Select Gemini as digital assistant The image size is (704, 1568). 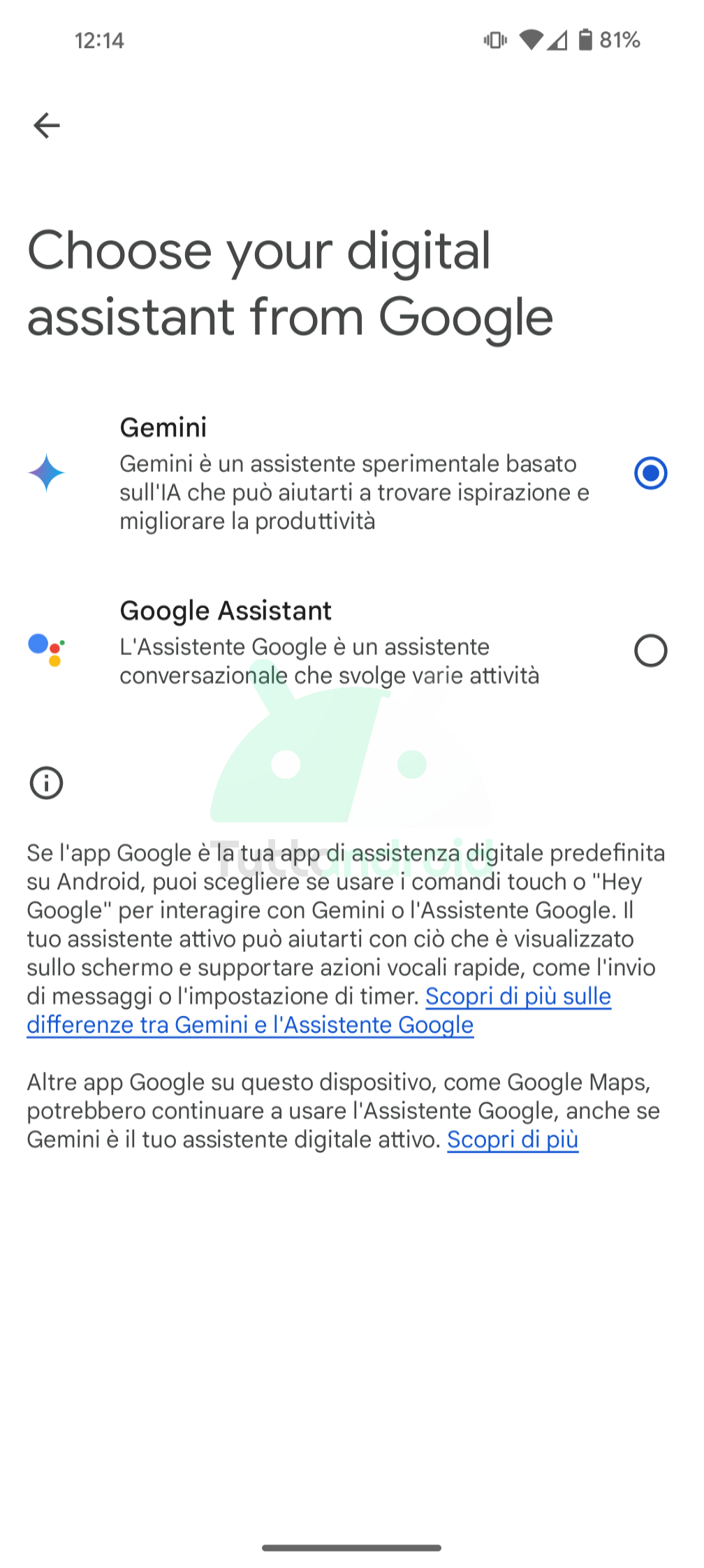coord(650,473)
